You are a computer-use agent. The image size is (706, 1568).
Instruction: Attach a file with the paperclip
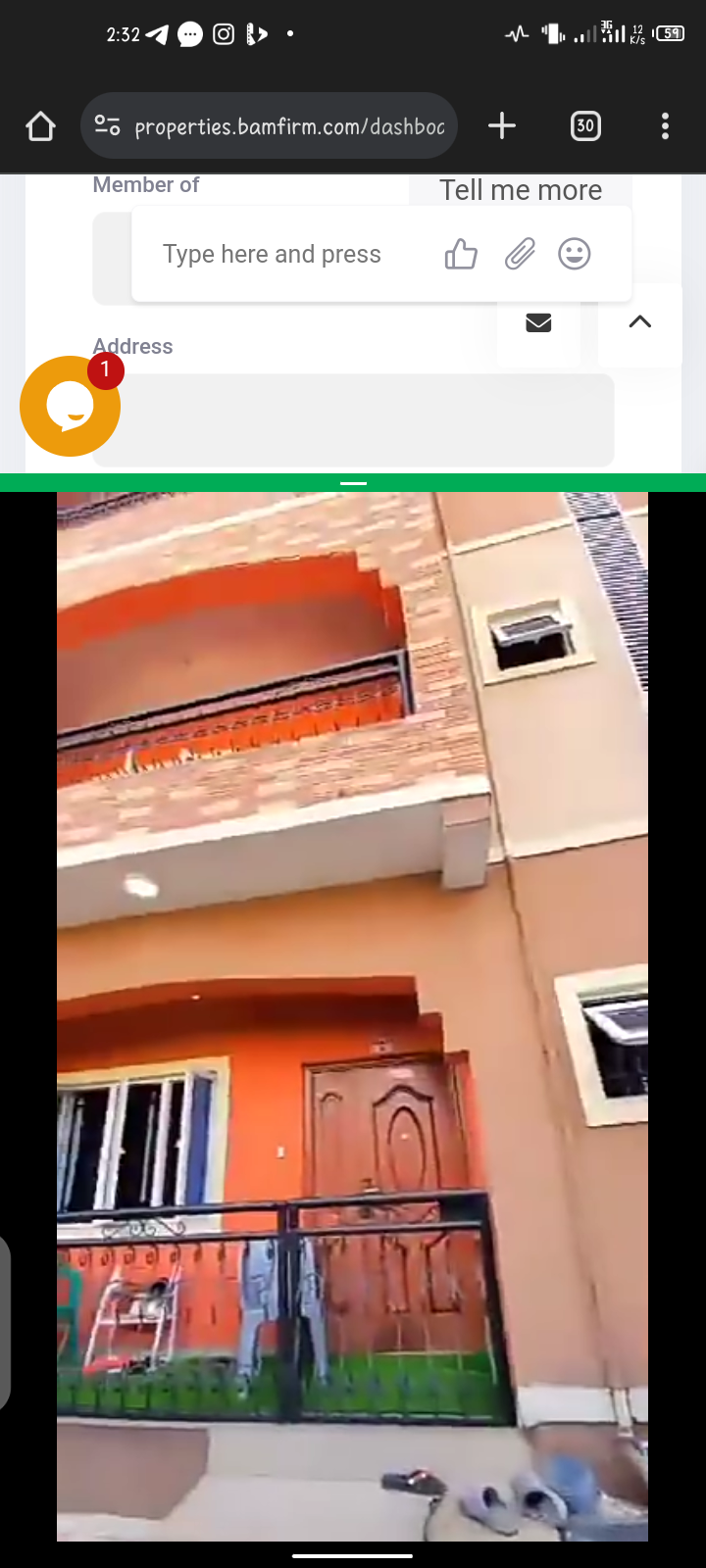coord(520,255)
